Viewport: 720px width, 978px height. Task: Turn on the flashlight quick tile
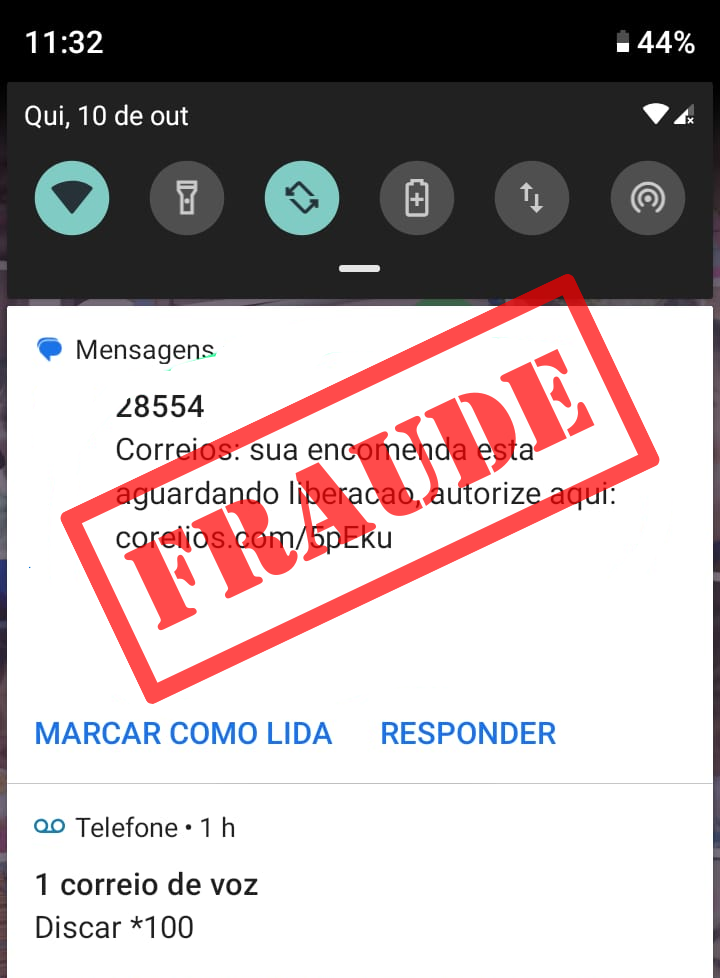pyautogui.click(x=187, y=197)
